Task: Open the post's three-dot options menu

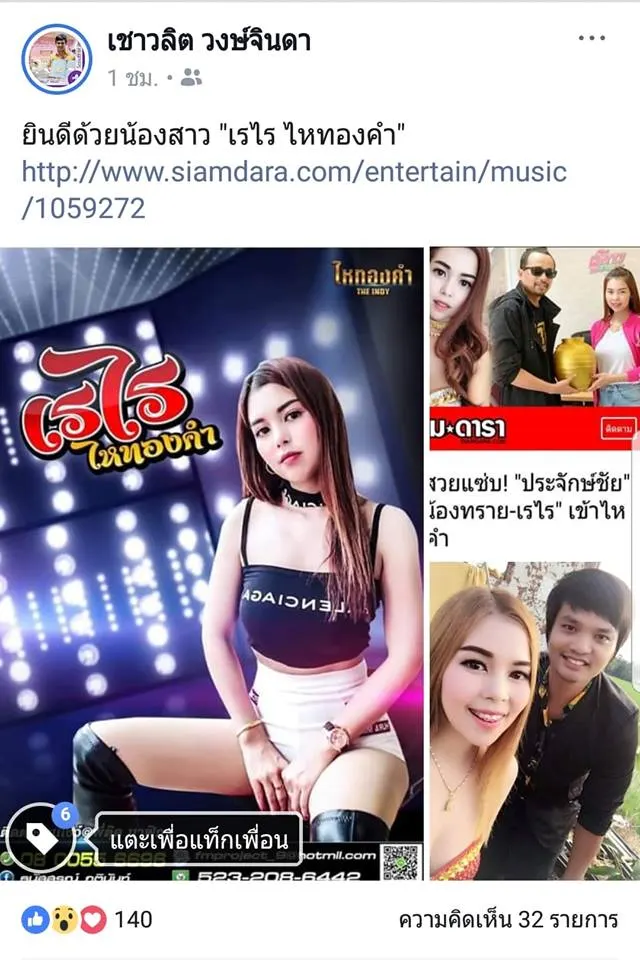Action: point(592,40)
